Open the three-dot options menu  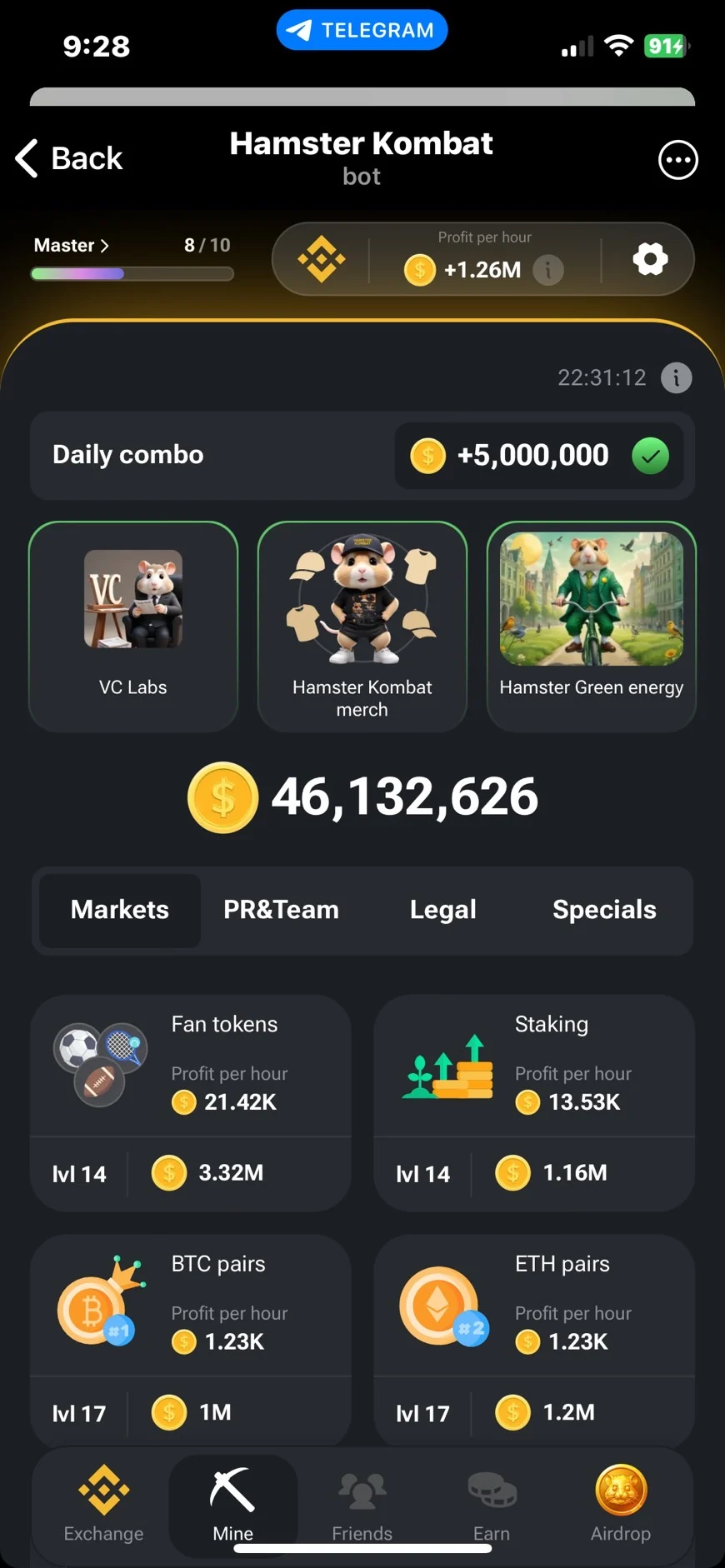[x=677, y=160]
